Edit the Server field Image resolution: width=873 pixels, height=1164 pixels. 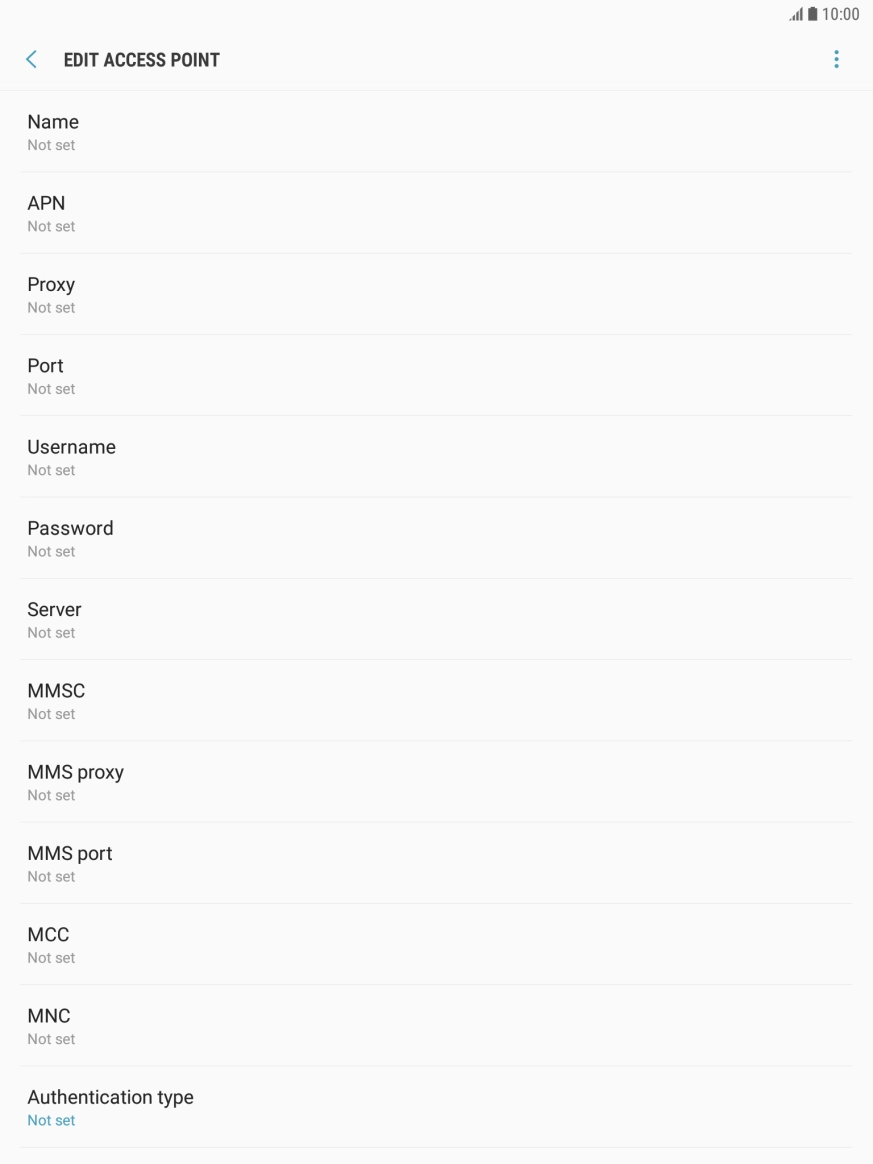tap(436, 619)
